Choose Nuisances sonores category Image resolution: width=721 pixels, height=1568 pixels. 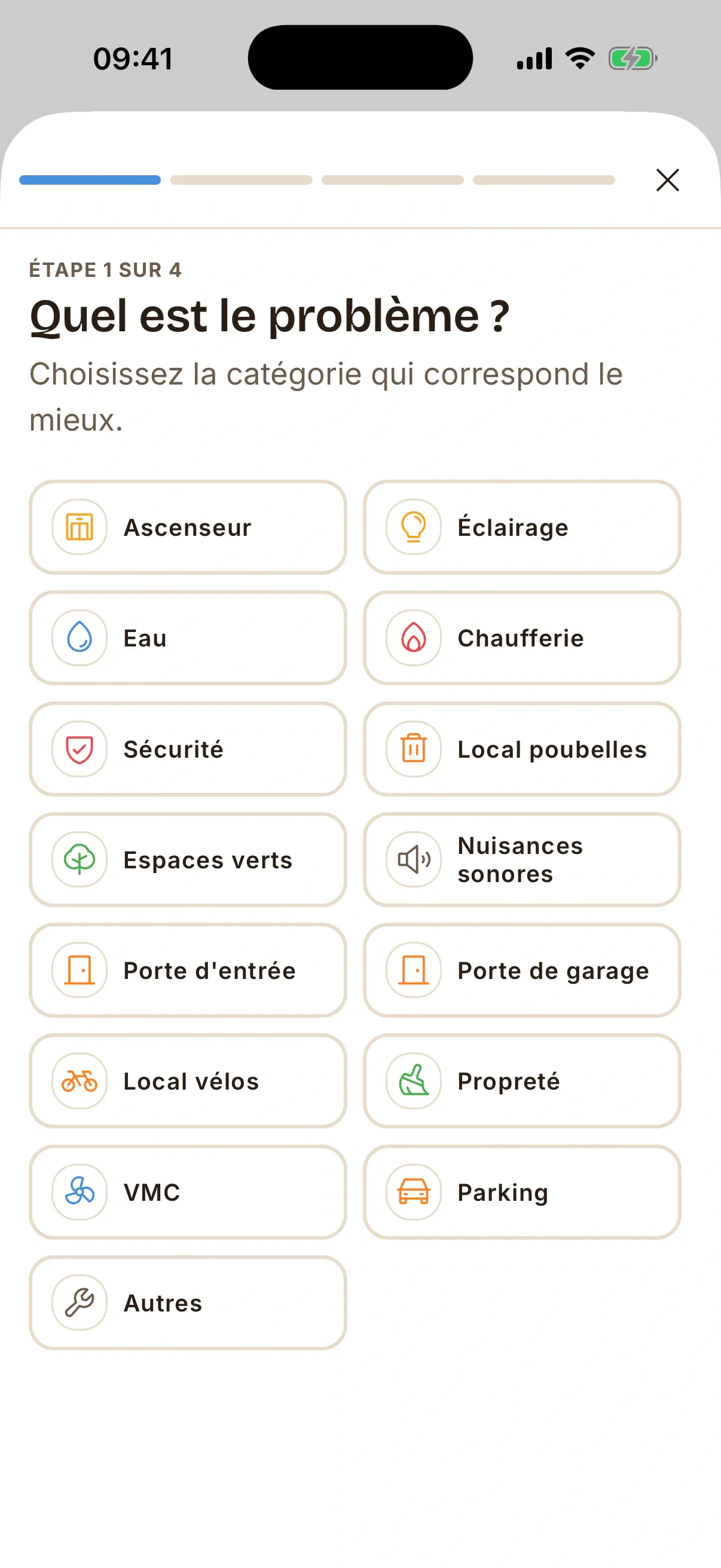tap(521, 859)
